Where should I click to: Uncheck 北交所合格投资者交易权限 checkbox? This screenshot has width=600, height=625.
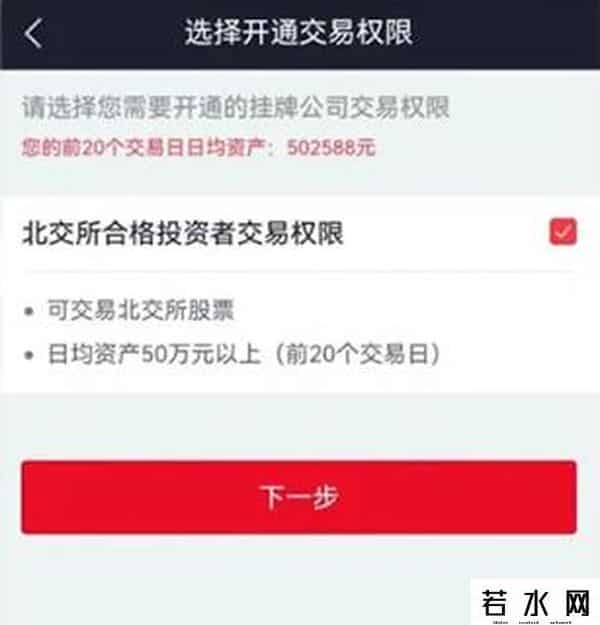click(x=563, y=233)
